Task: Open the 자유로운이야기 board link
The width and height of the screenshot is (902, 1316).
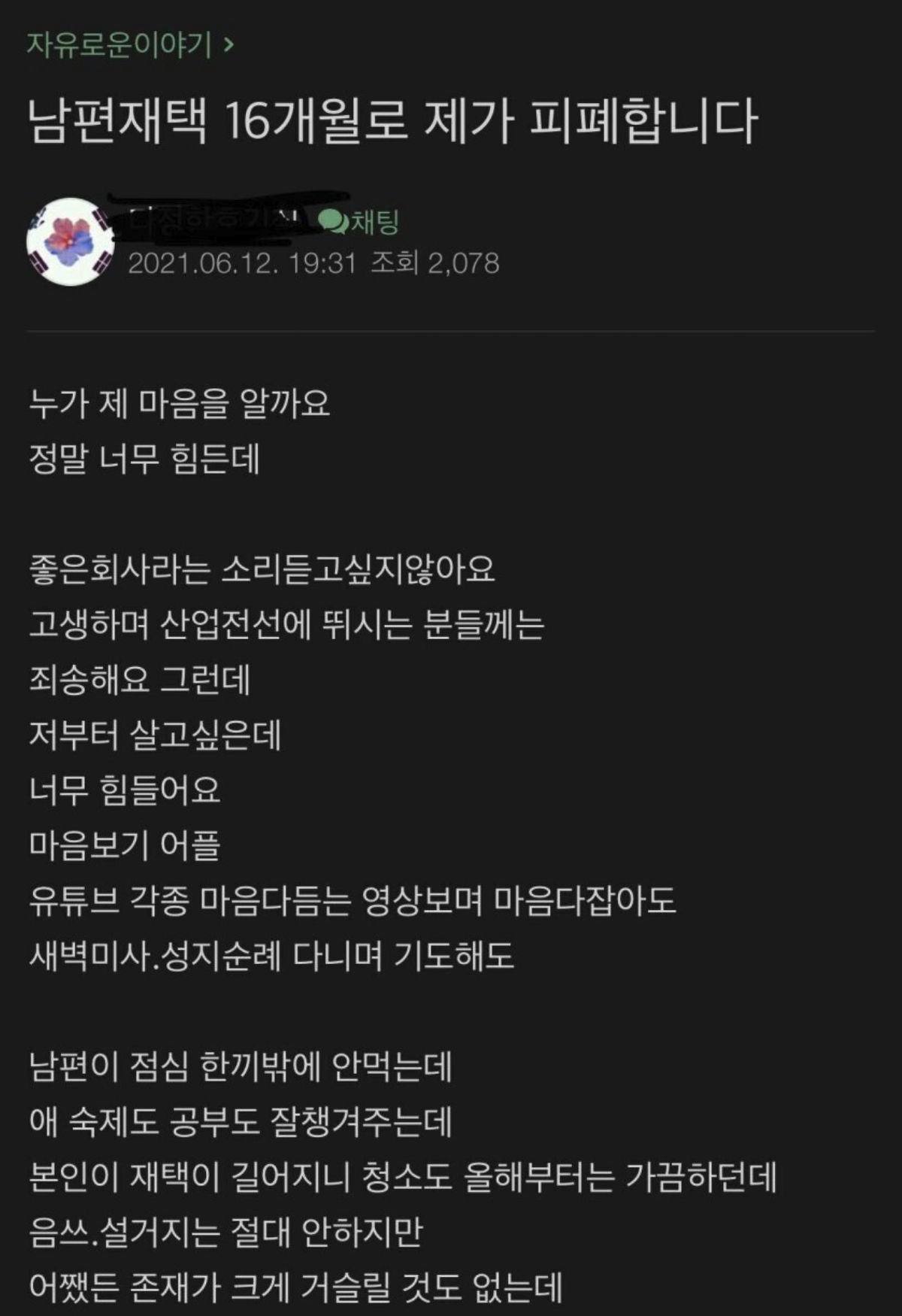Action: tap(129, 45)
